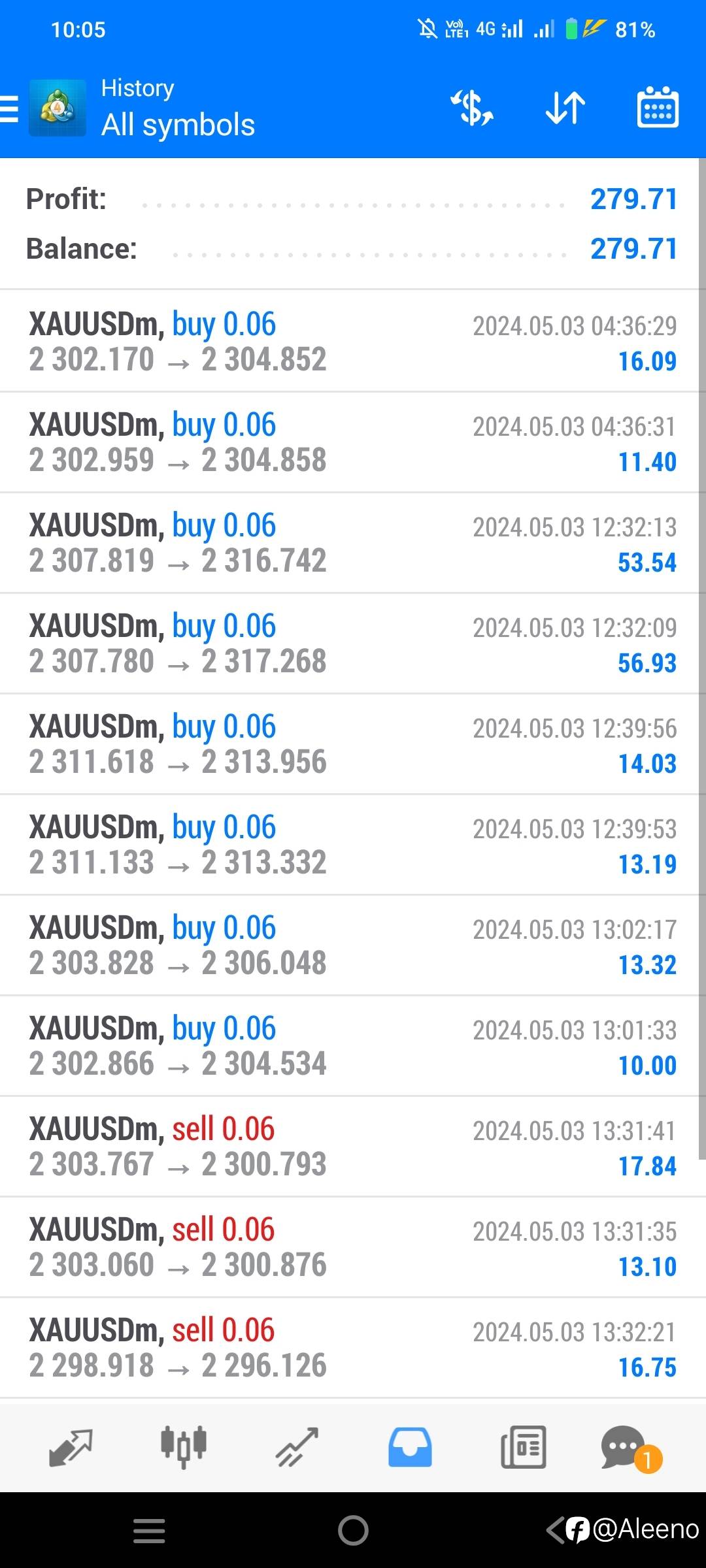
Task: Open the side drawer menu
Action: (x=9, y=108)
